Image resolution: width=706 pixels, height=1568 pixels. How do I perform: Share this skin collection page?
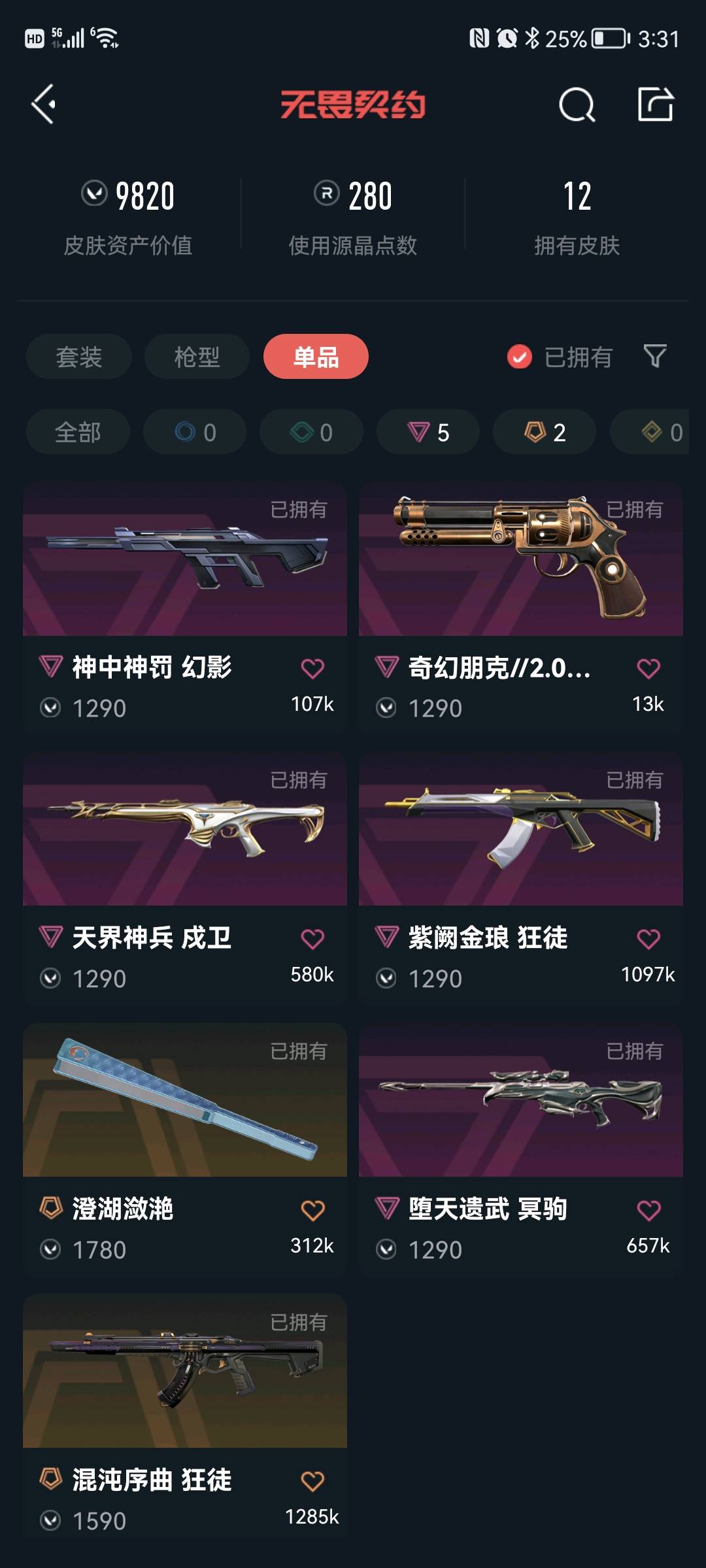coord(655,105)
